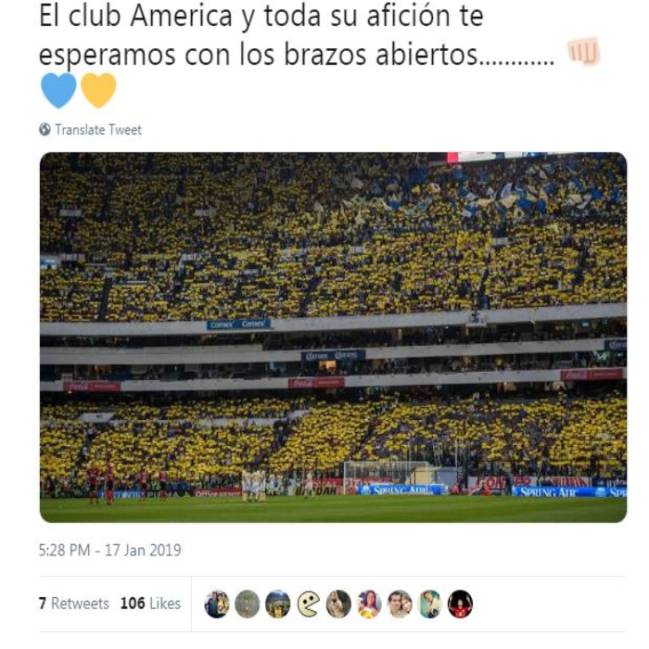649x649 pixels.
Task: Open the 5:28 PM - 17 Jan 2019 timestamp
Action: click(110, 550)
